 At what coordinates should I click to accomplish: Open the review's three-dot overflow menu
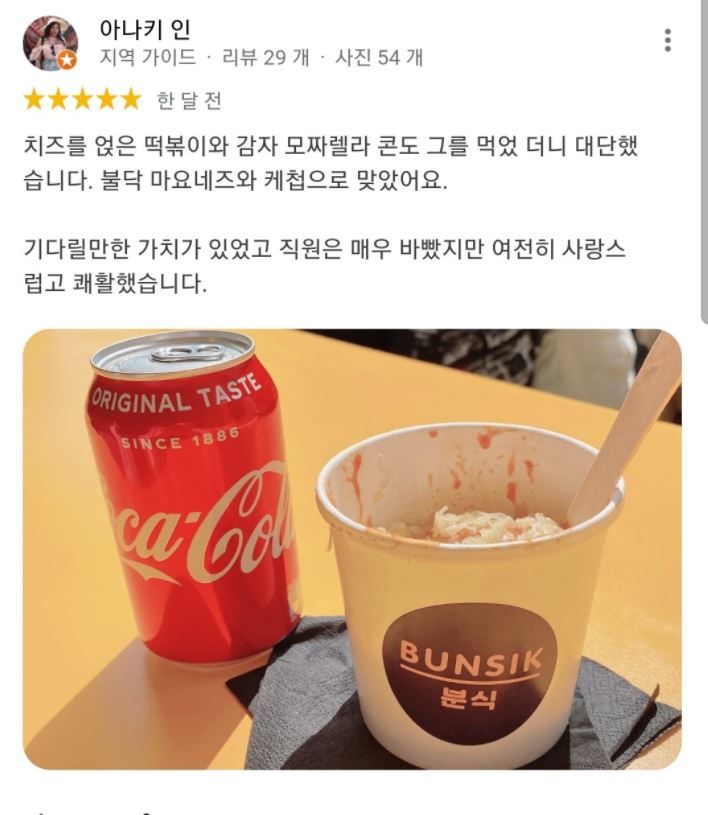[x=667, y=41]
